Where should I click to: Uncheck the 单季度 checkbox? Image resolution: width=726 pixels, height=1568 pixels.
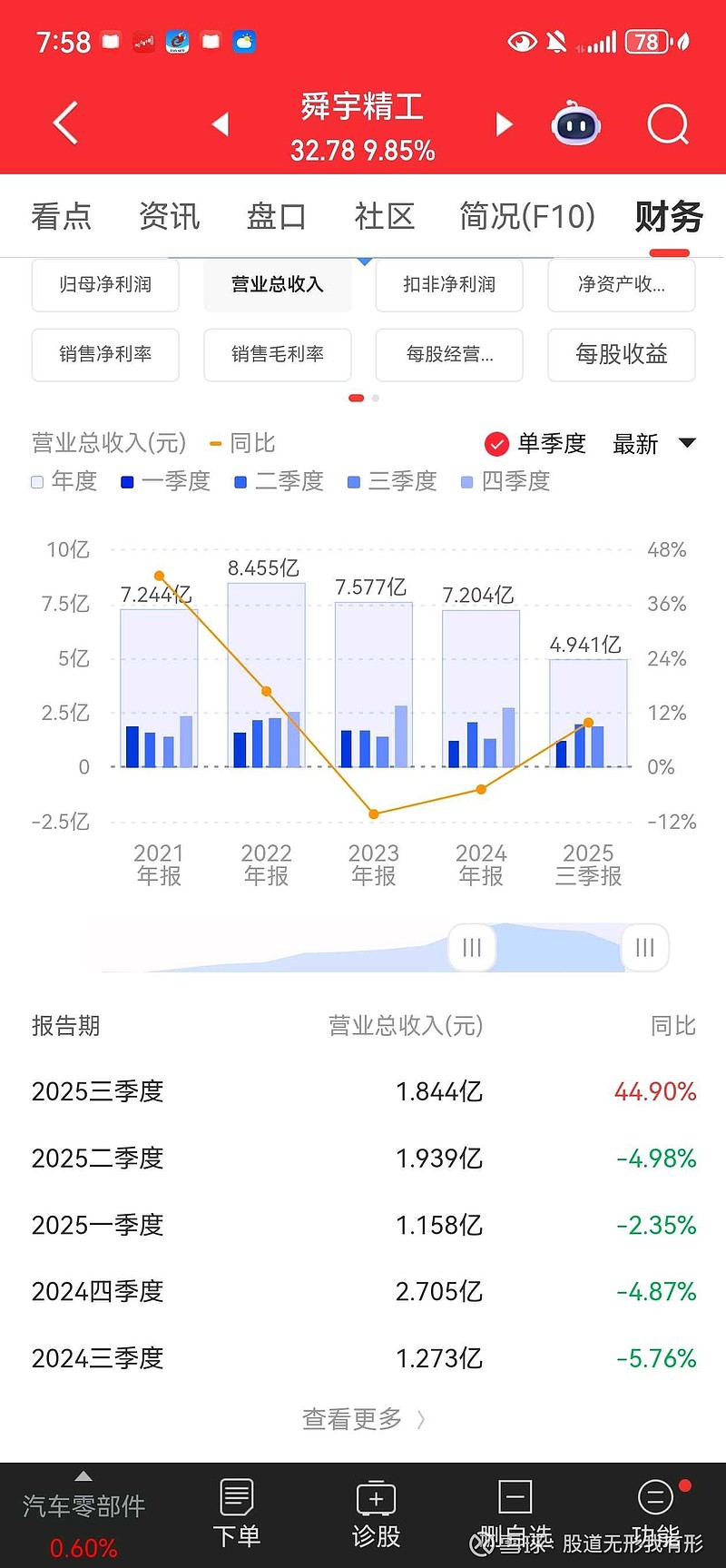(x=497, y=444)
